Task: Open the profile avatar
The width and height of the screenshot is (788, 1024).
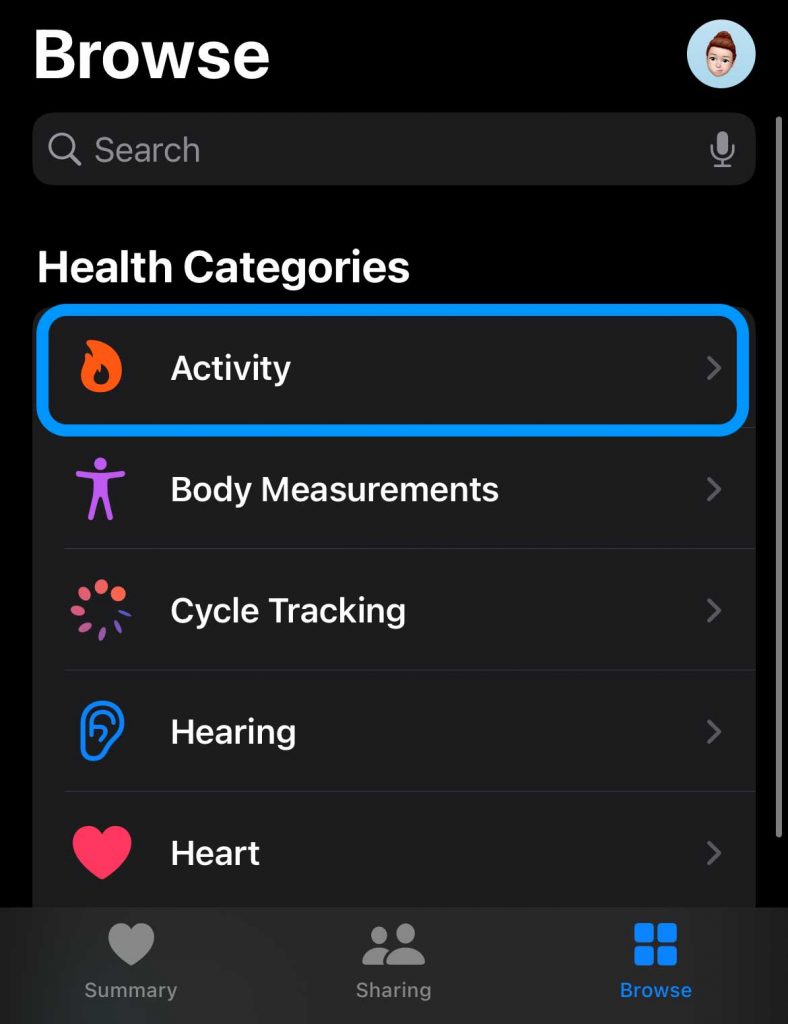Action: pyautogui.click(x=721, y=54)
